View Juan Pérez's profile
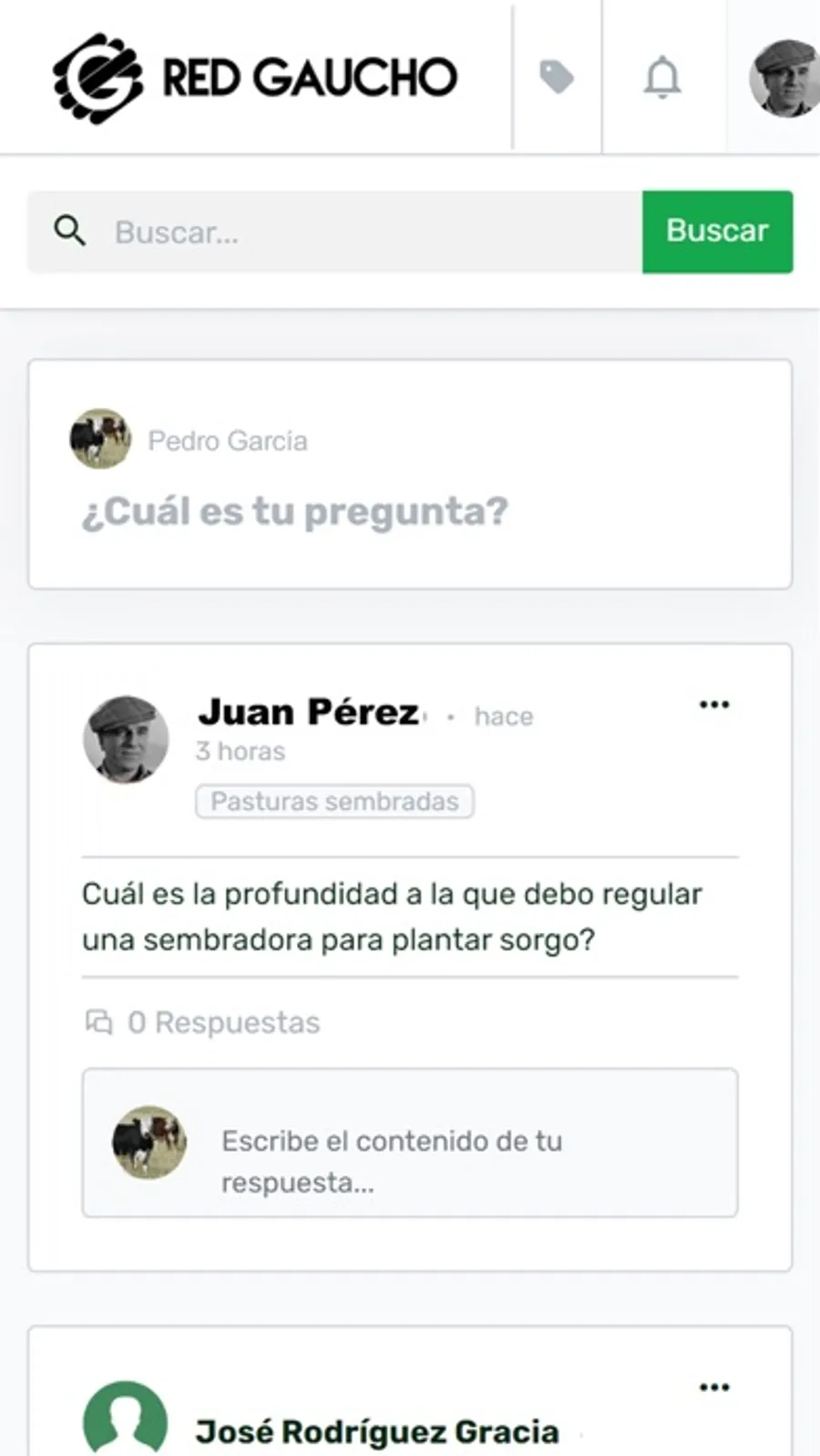Image resolution: width=820 pixels, height=1456 pixels. tap(310, 713)
